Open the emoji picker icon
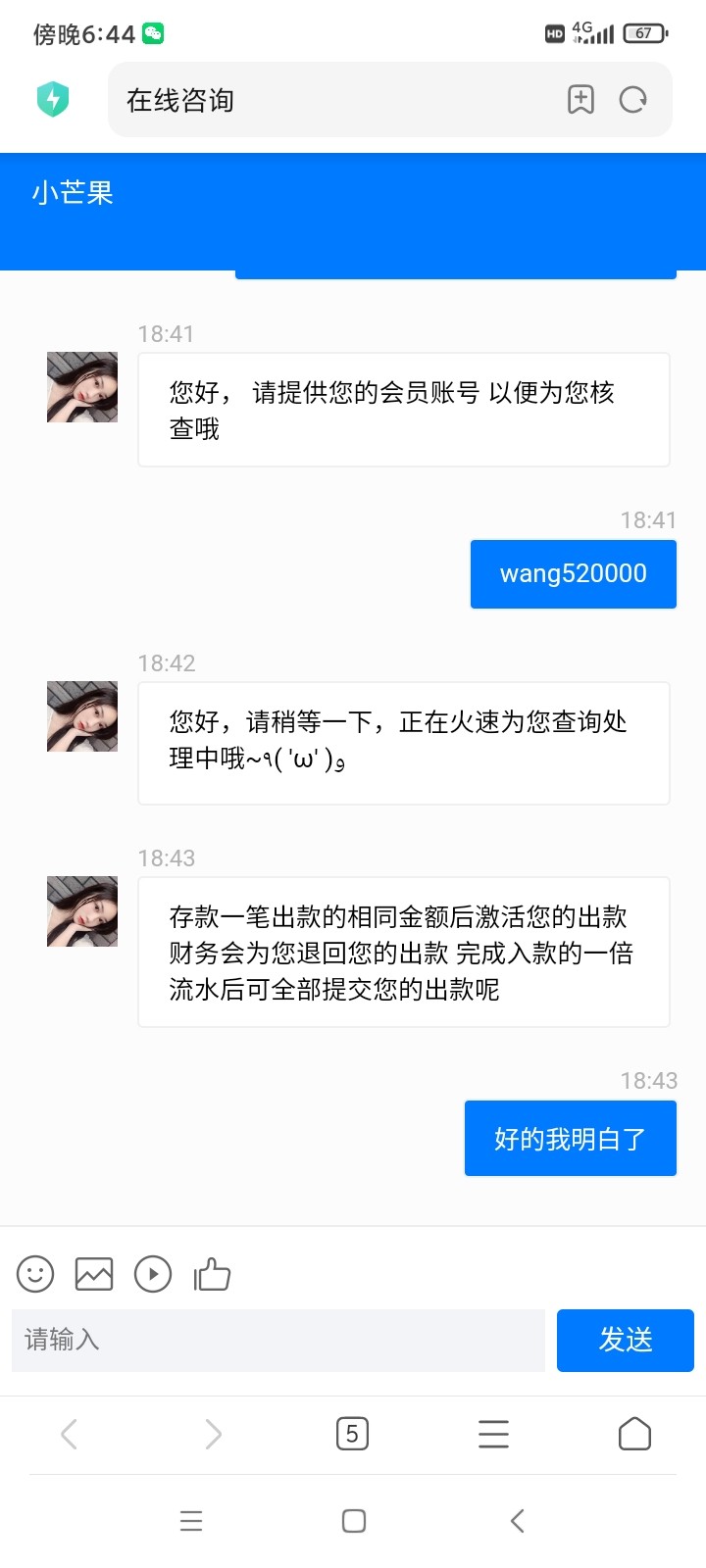Image resolution: width=706 pixels, height=1568 pixels. pos(35,1274)
